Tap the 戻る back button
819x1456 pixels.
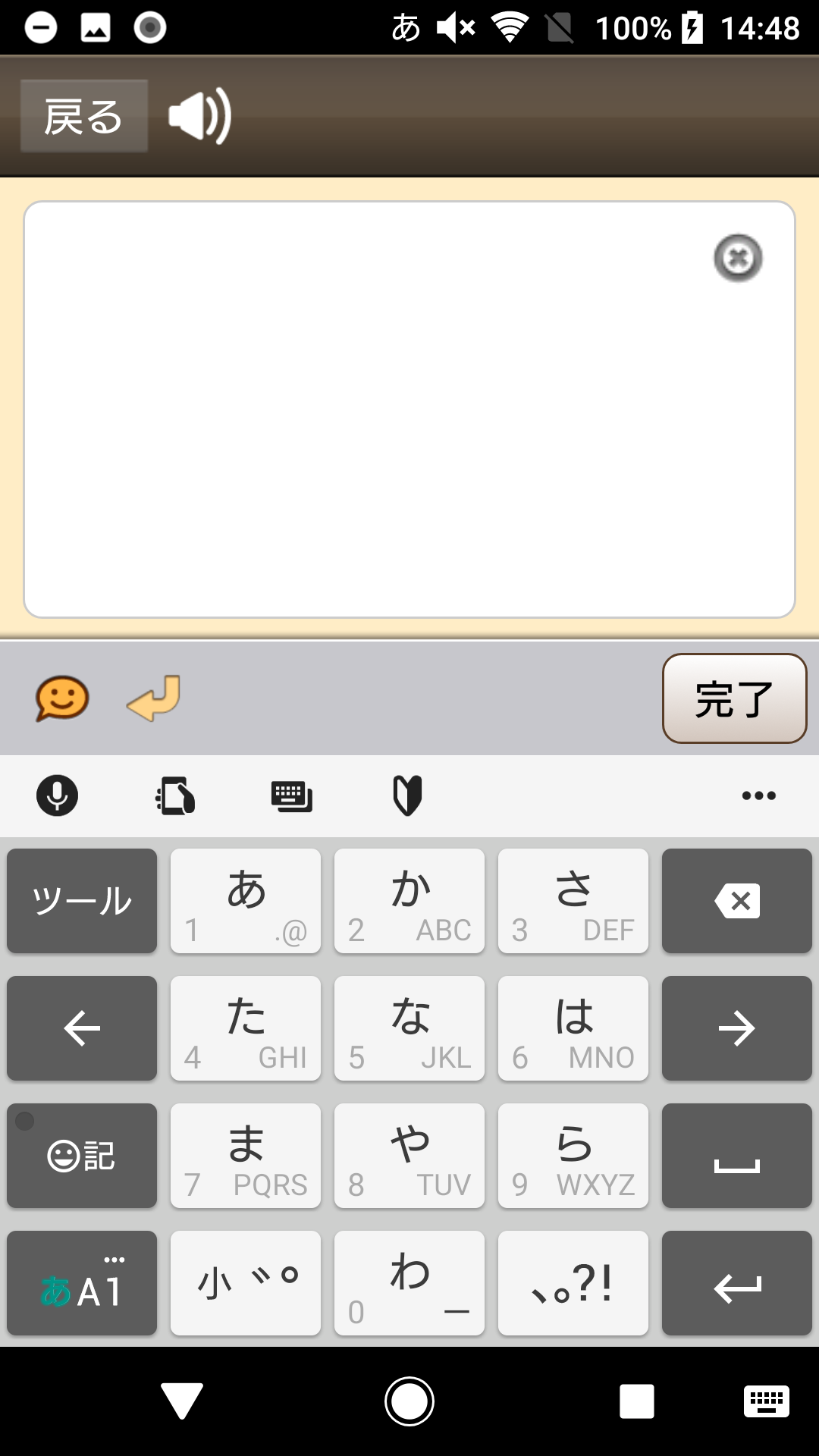click(x=83, y=116)
